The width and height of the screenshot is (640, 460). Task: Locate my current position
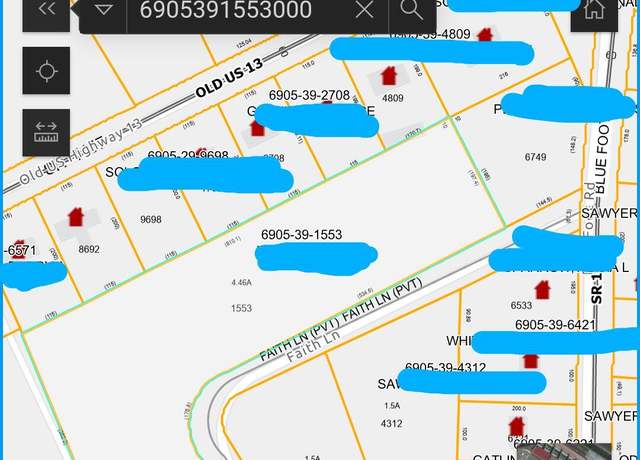pyautogui.click(x=46, y=71)
